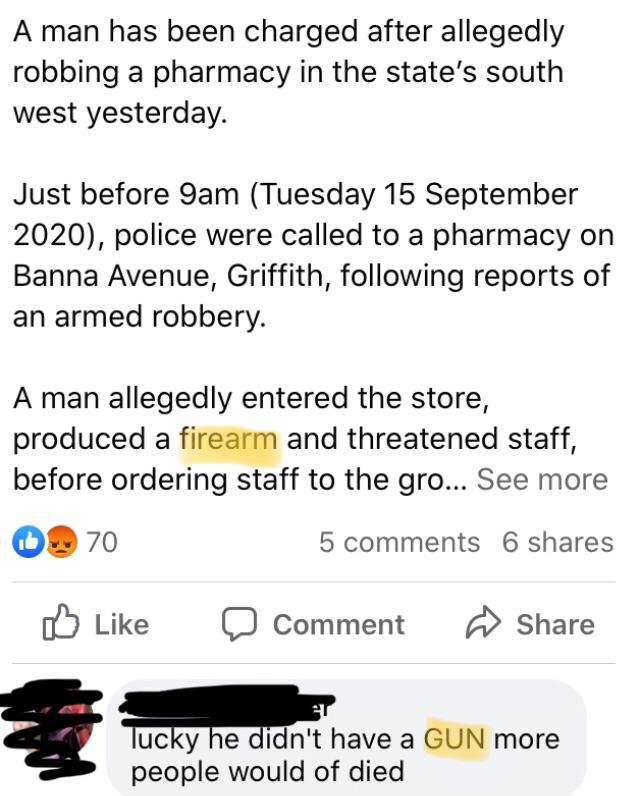
Task: Share the pharmacy robbery post
Action: point(530,624)
